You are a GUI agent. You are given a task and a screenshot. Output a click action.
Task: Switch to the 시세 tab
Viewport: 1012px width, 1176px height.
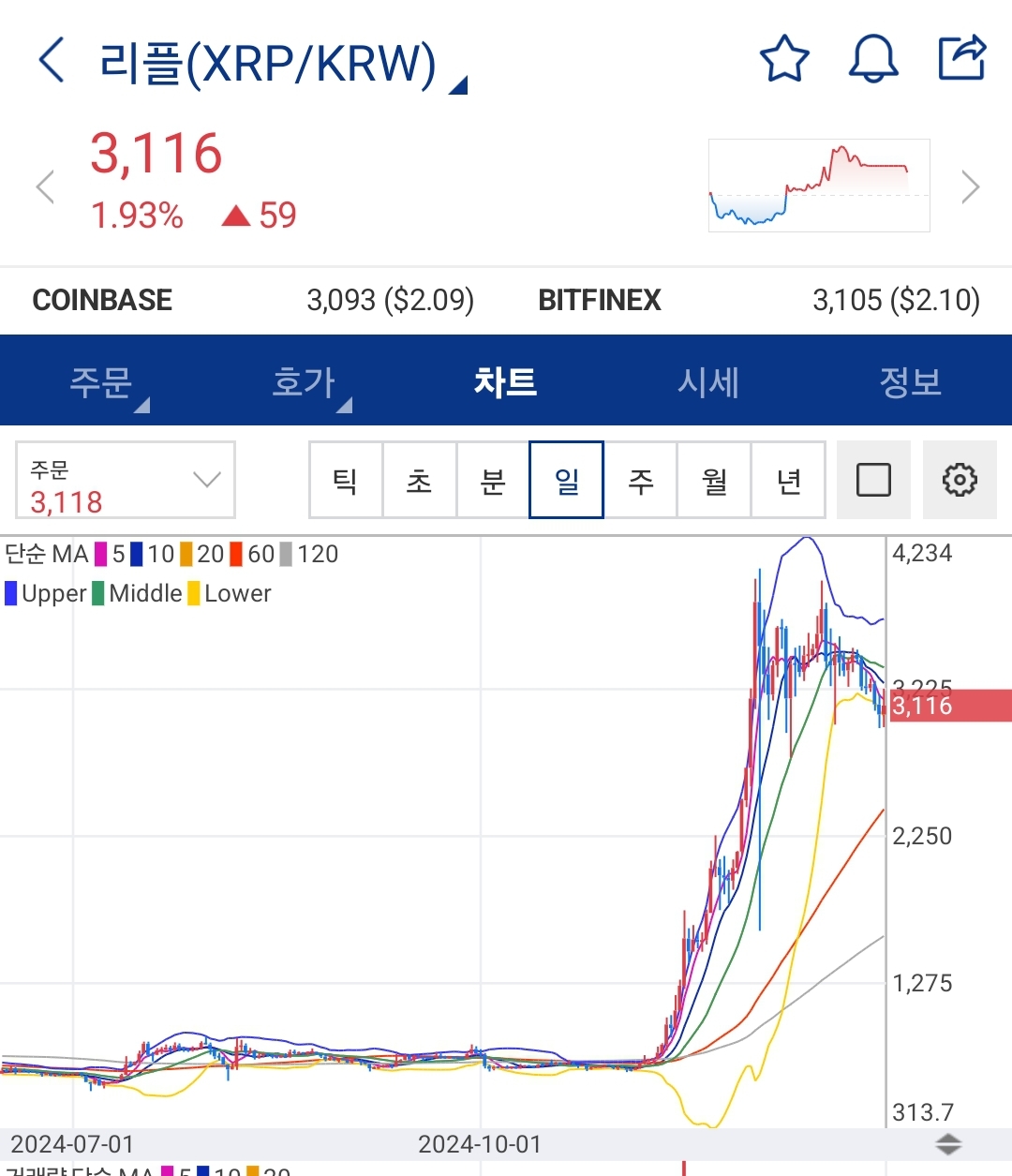click(708, 381)
